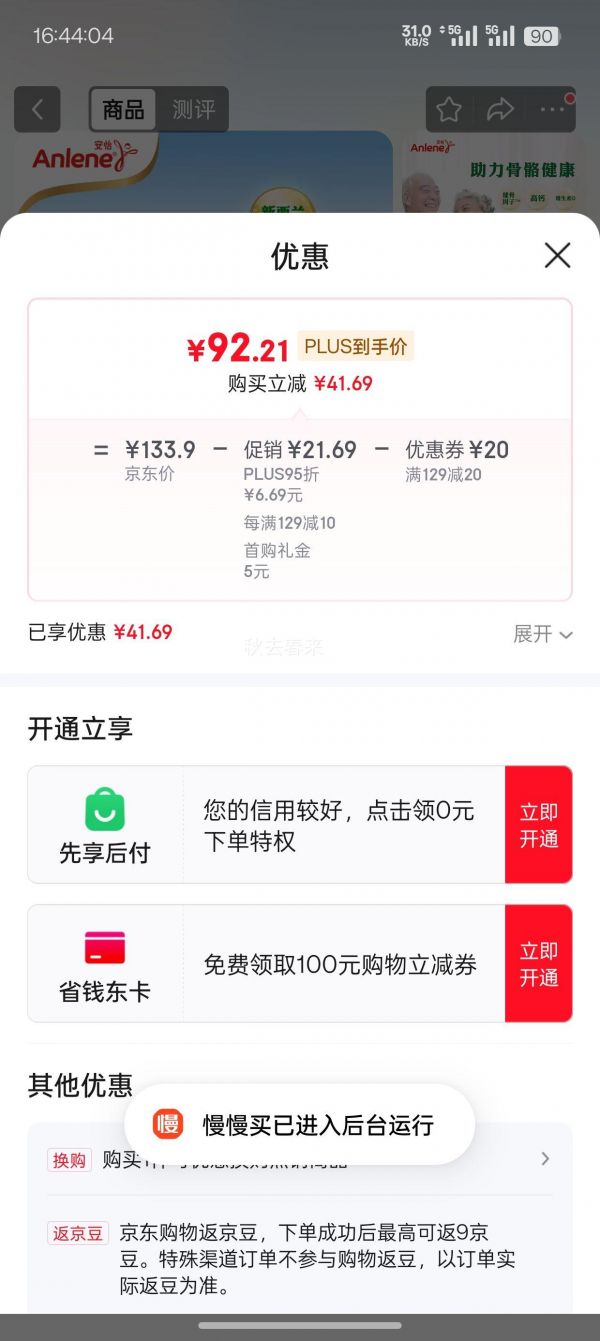Tap 立即开通 for 省钱东卡
Viewport: 600px width, 1341px height.
[538, 964]
